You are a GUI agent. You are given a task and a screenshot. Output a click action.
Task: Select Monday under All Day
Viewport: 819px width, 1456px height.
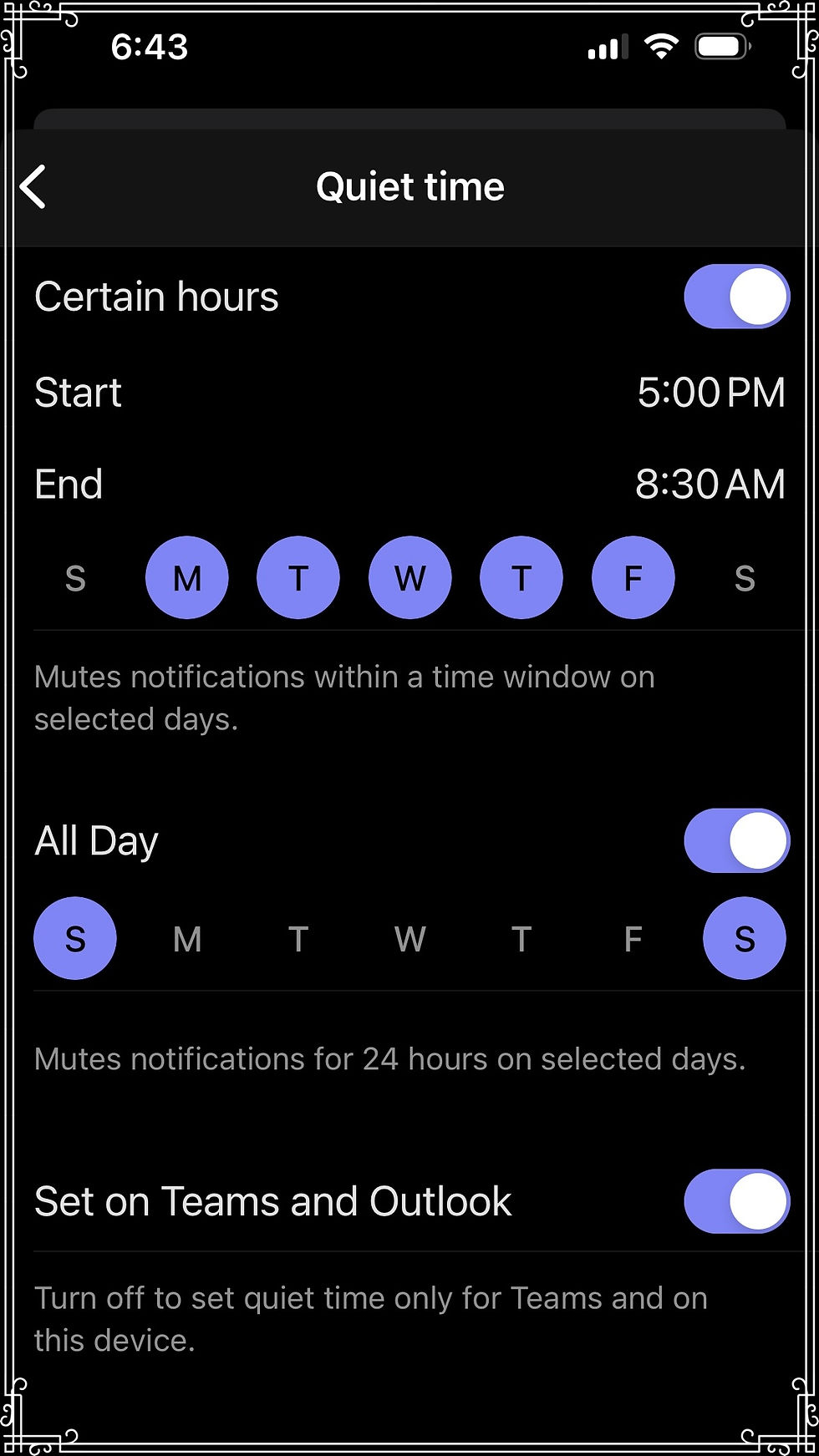coord(187,939)
